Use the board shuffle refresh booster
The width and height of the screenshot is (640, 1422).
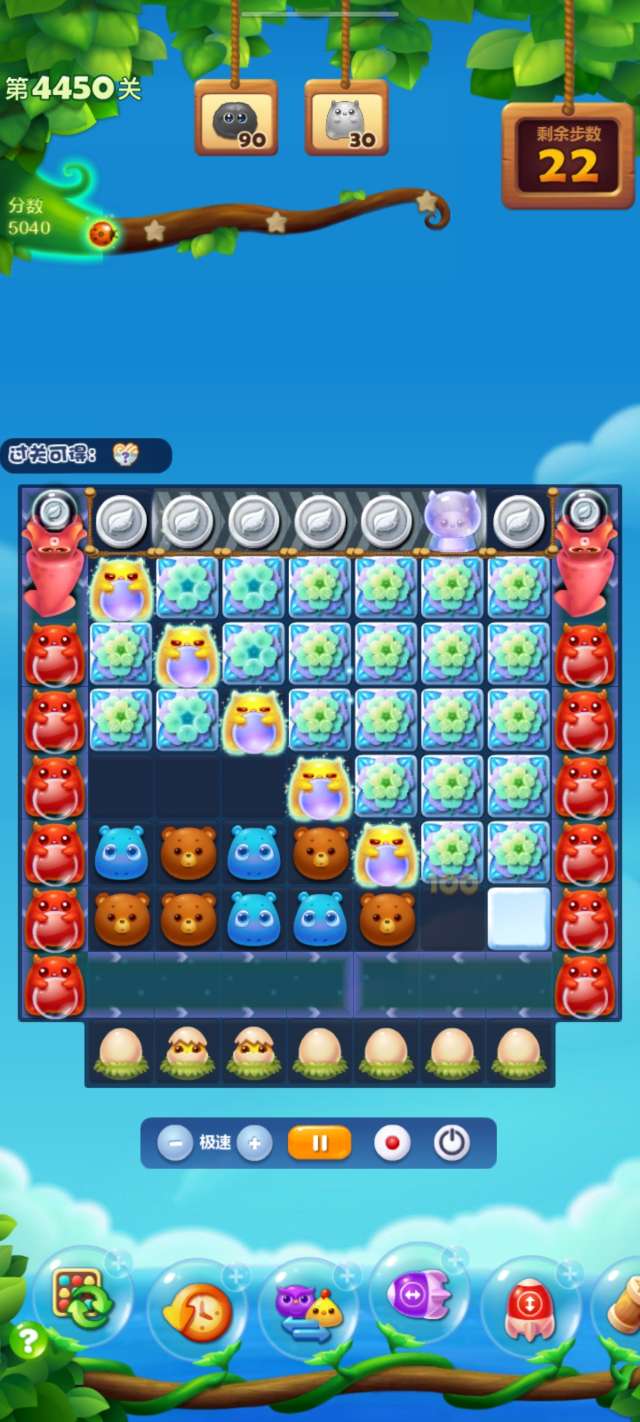(80, 1297)
